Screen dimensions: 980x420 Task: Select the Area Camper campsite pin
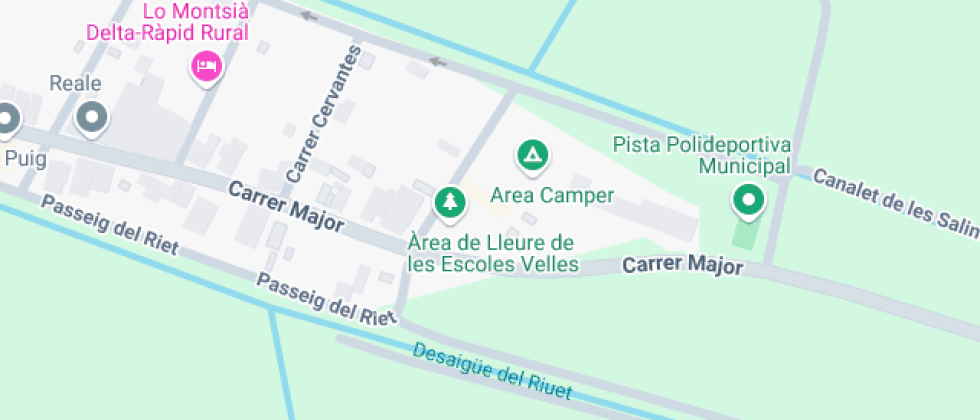click(x=532, y=155)
